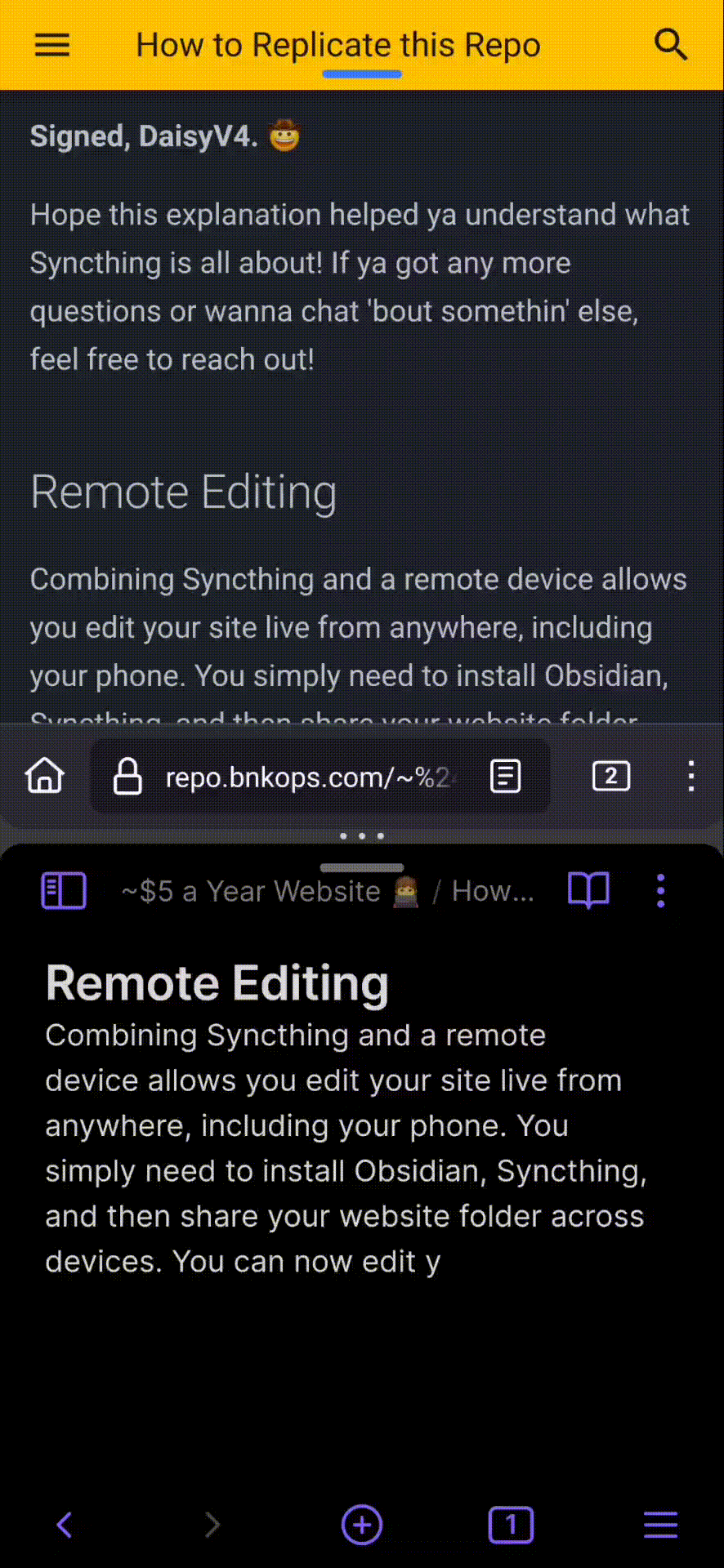Tap the split-screen divider handle
The height and width of the screenshot is (1568, 724).
tap(362, 835)
